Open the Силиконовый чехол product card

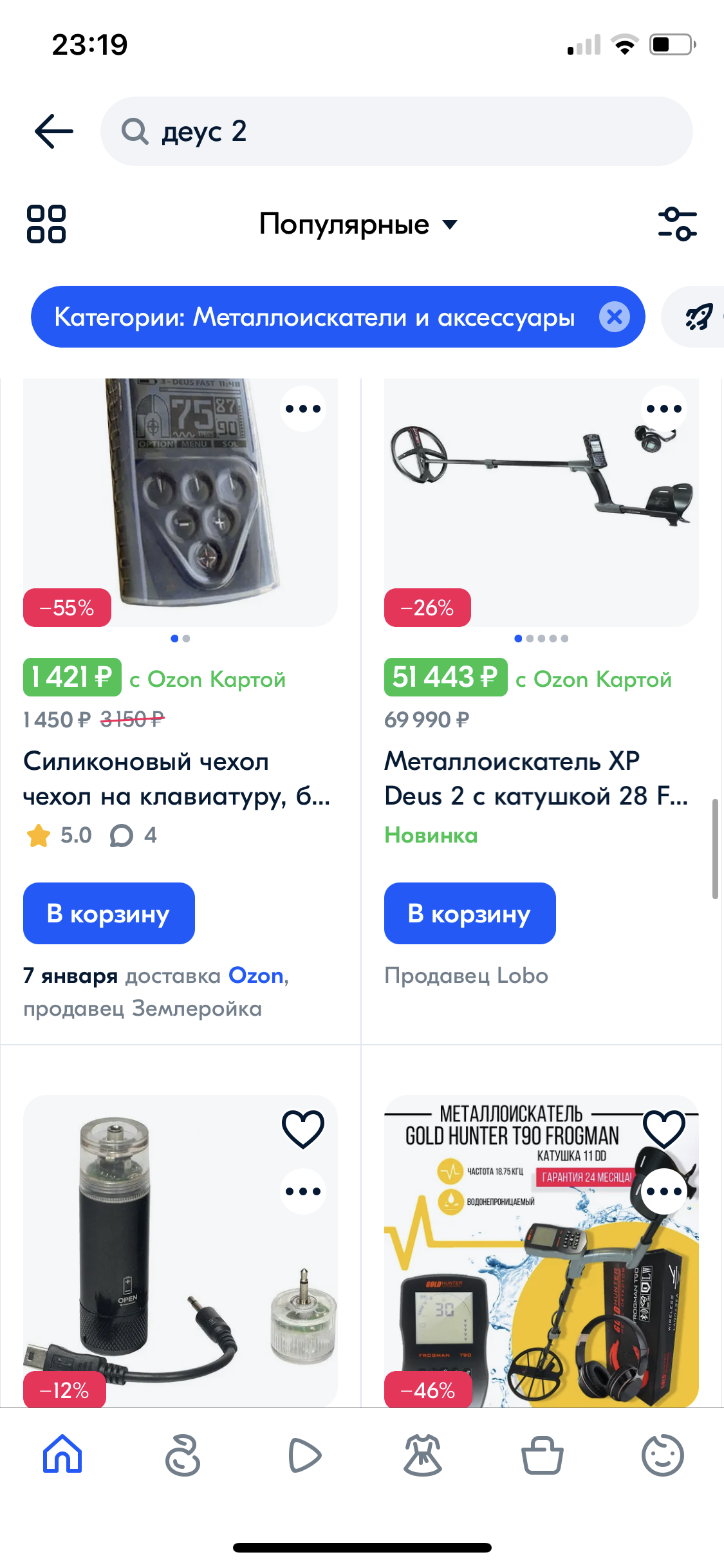[x=178, y=779]
